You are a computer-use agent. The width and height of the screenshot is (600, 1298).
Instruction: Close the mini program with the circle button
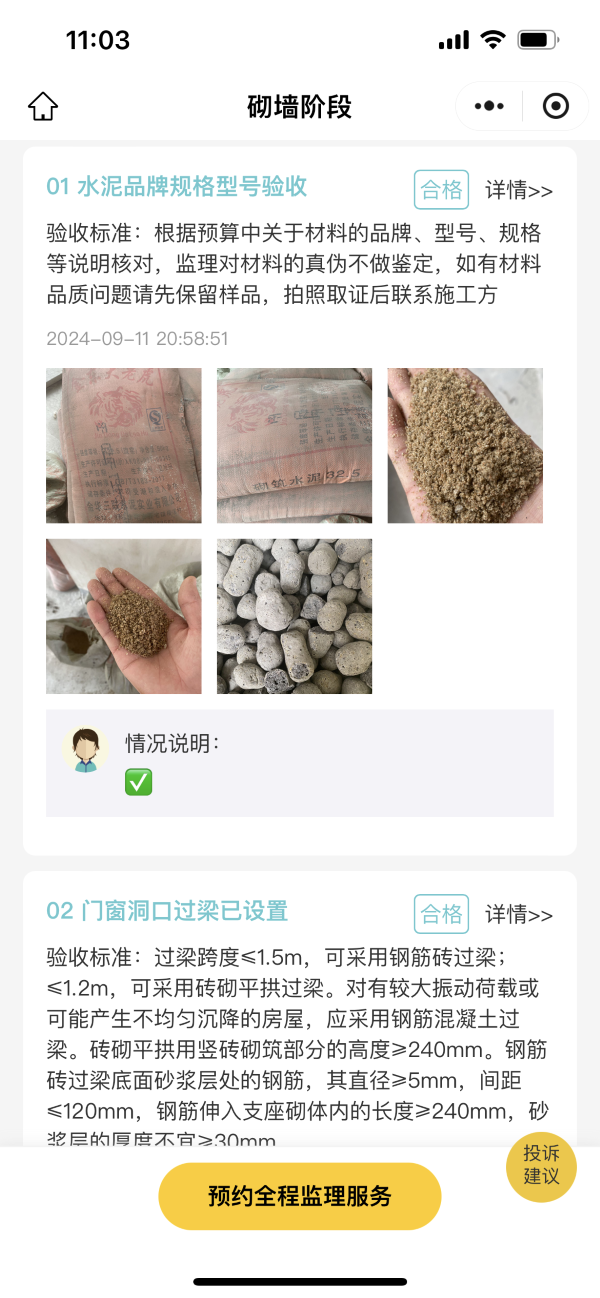coord(555,106)
